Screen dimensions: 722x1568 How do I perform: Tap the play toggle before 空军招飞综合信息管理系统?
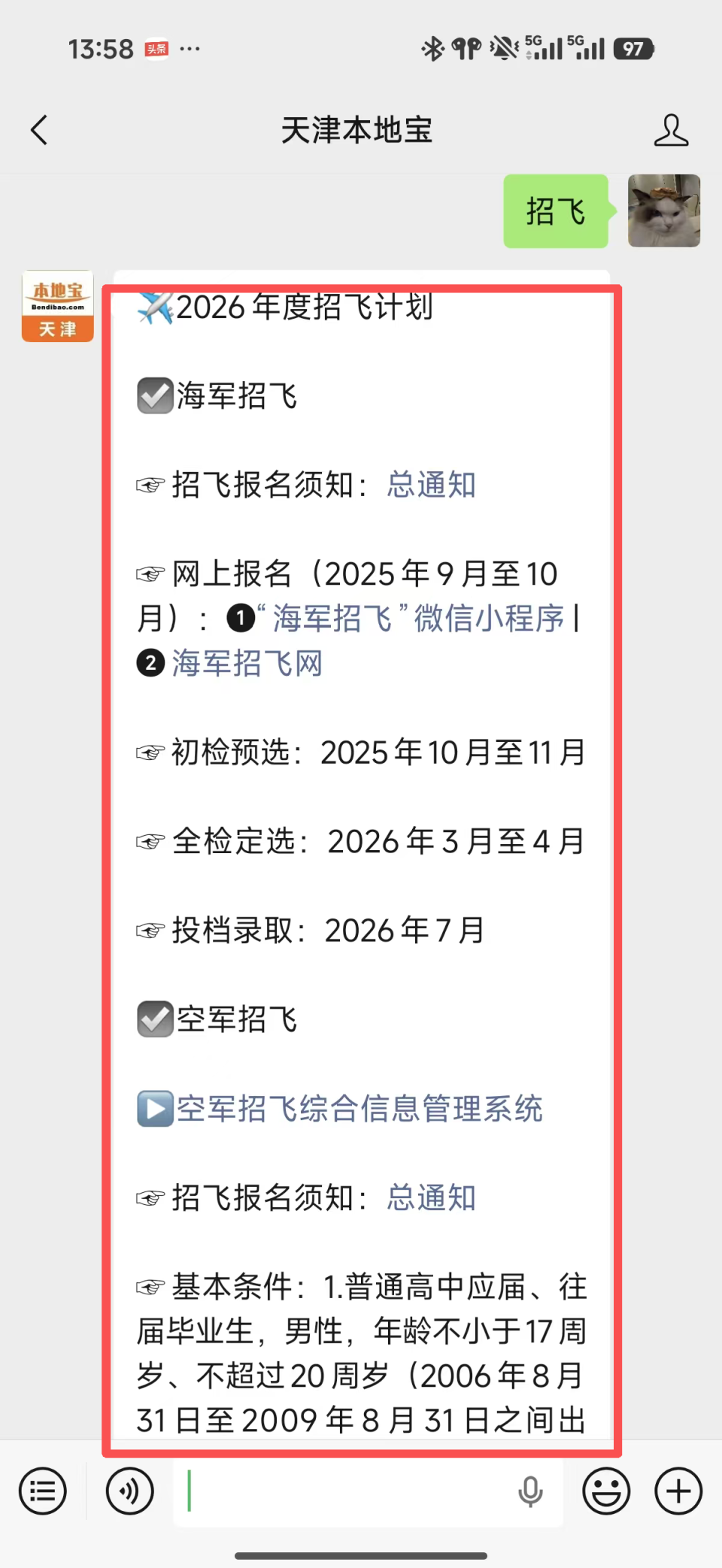click(x=154, y=1109)
